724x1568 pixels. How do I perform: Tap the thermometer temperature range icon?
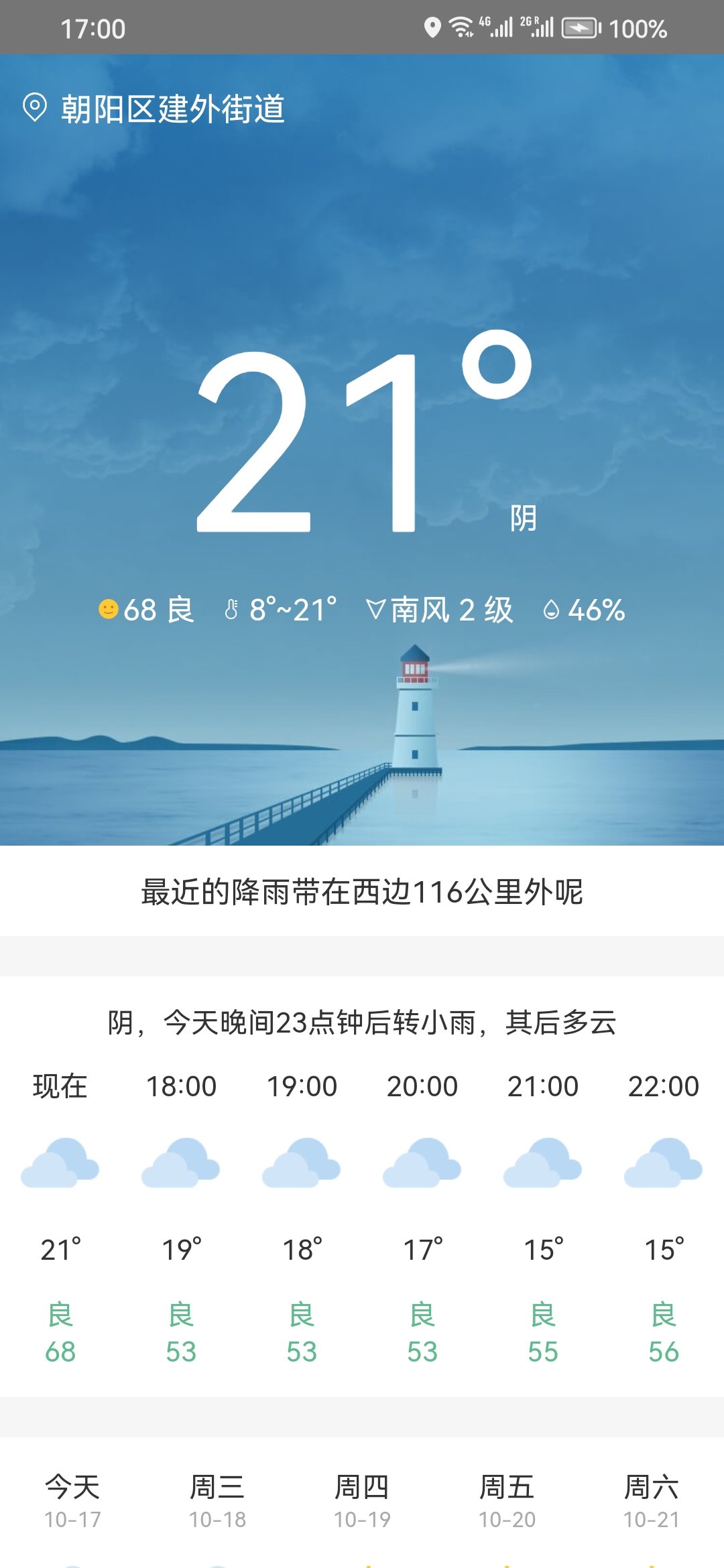tap(231, 608)
